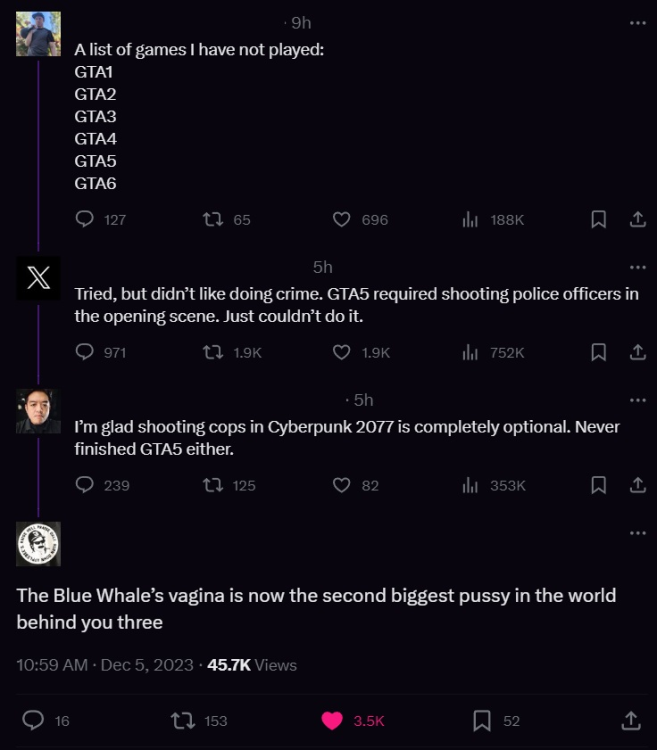657x750 pixels.
Task: Reply to the Cyberpunk 2077 tweet
Action: (86, 485)
